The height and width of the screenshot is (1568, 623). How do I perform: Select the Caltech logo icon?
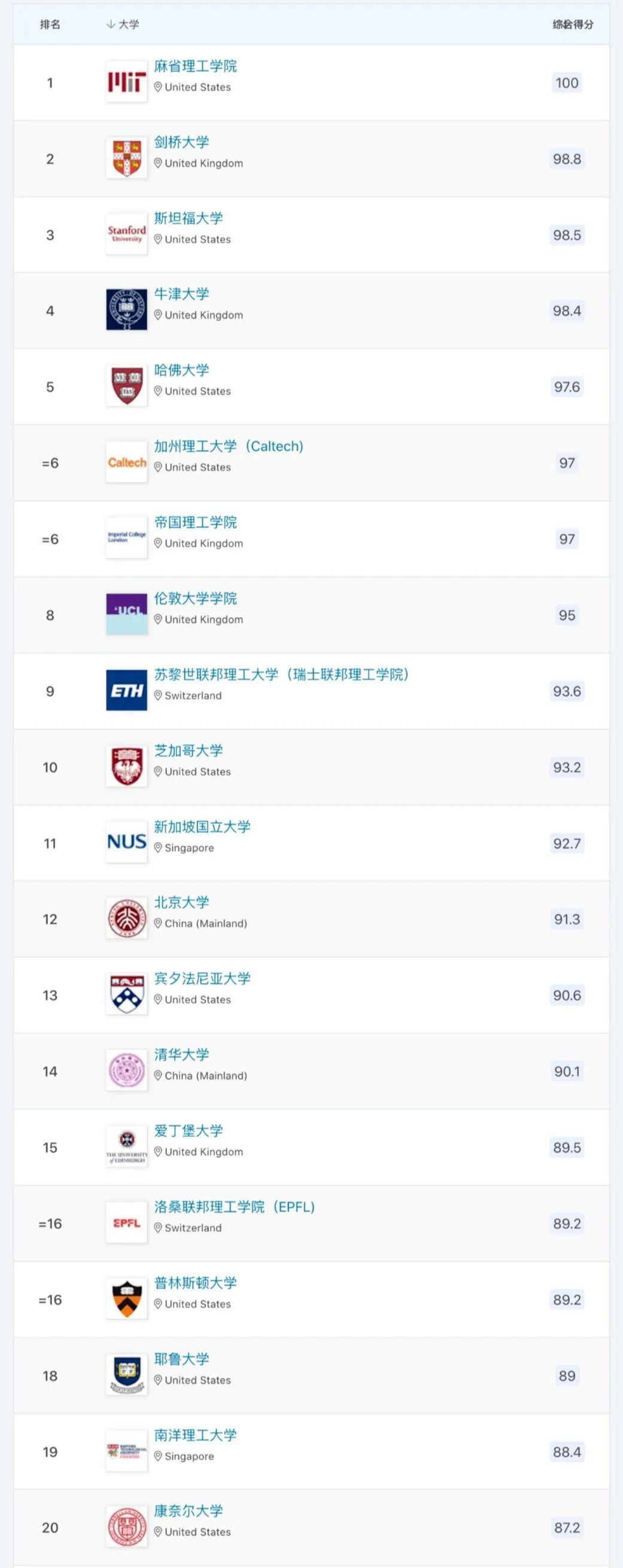(x=126, y=462)
